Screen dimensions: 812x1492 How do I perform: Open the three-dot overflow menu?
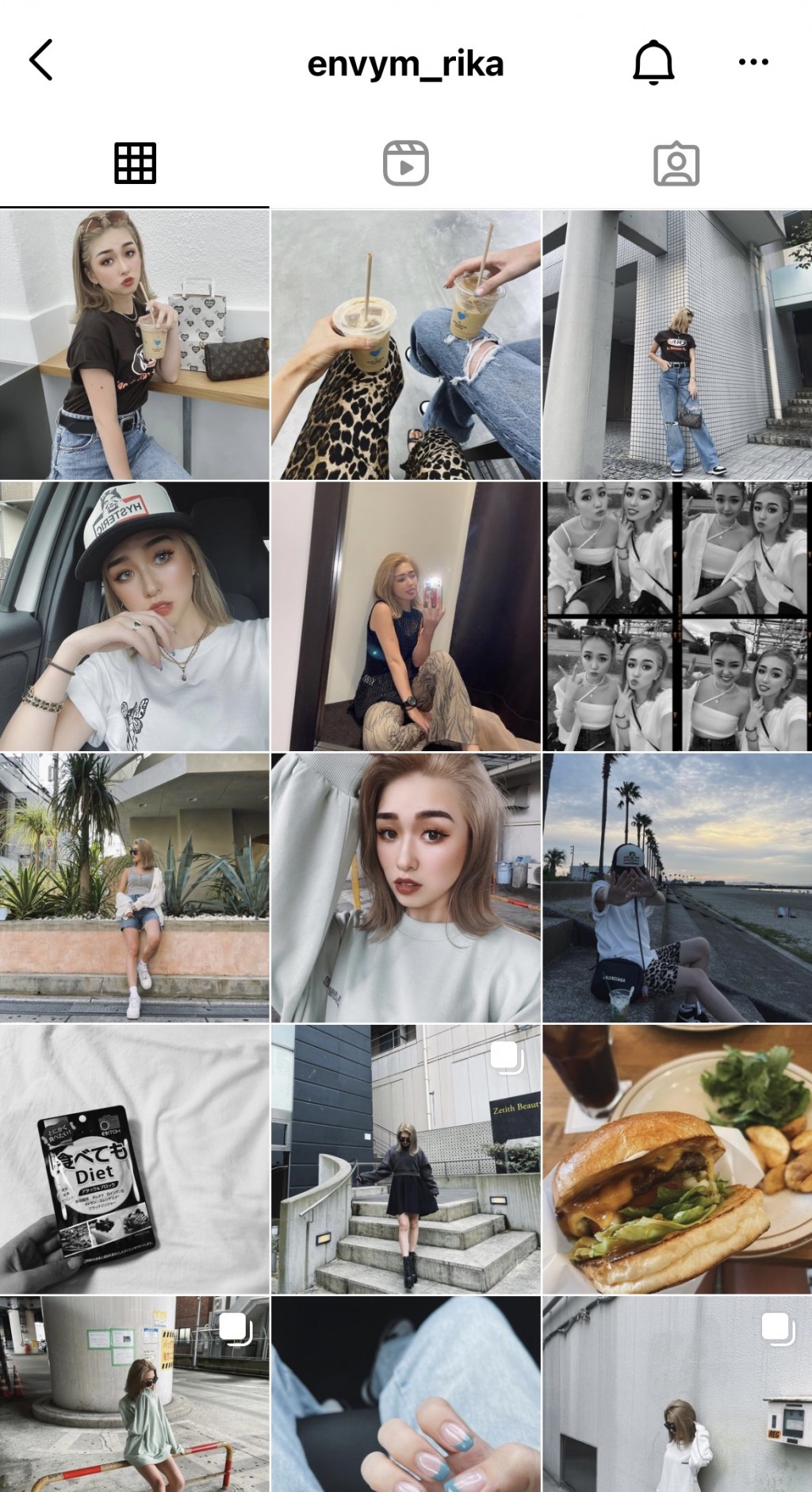coord(753,62)
